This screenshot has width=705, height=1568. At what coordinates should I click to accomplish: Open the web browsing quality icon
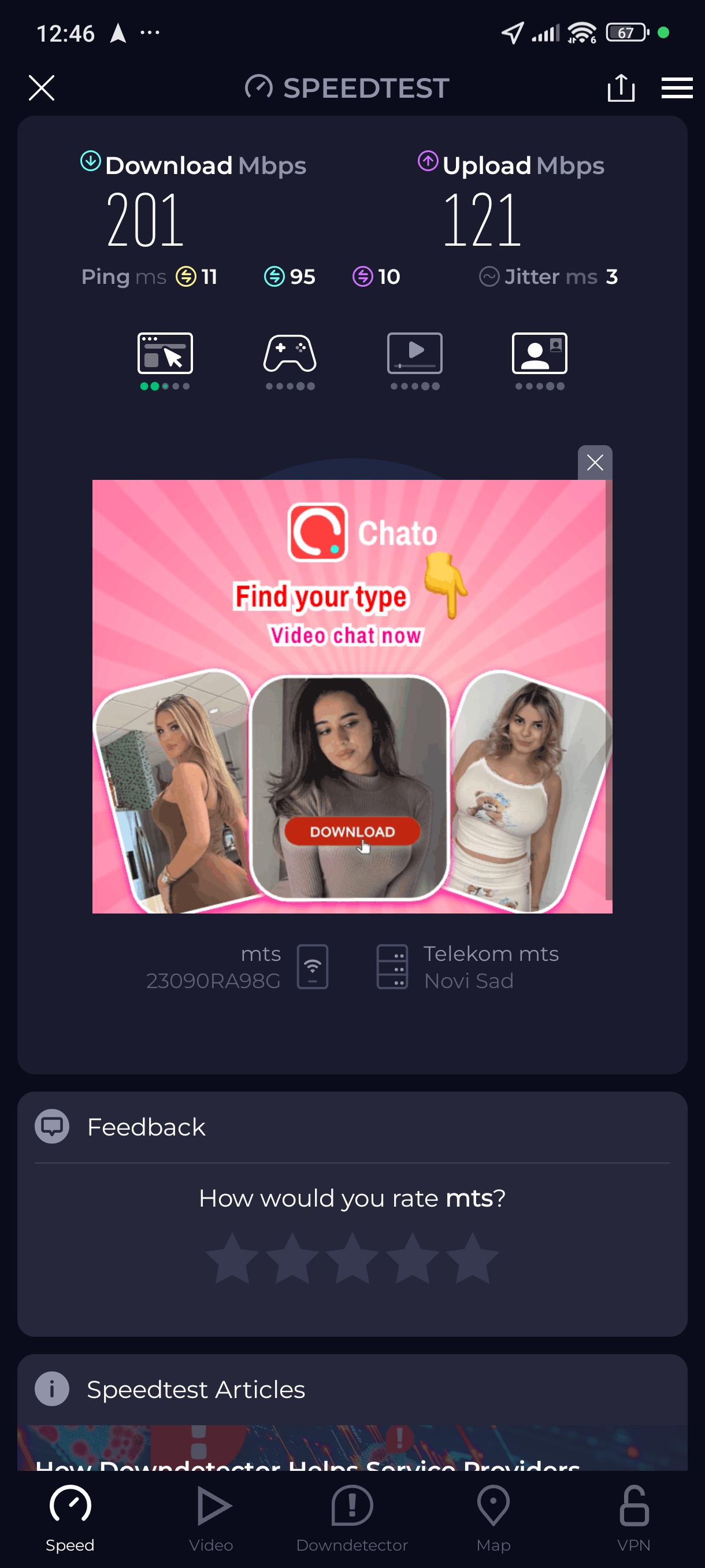(x=165, y=353)
